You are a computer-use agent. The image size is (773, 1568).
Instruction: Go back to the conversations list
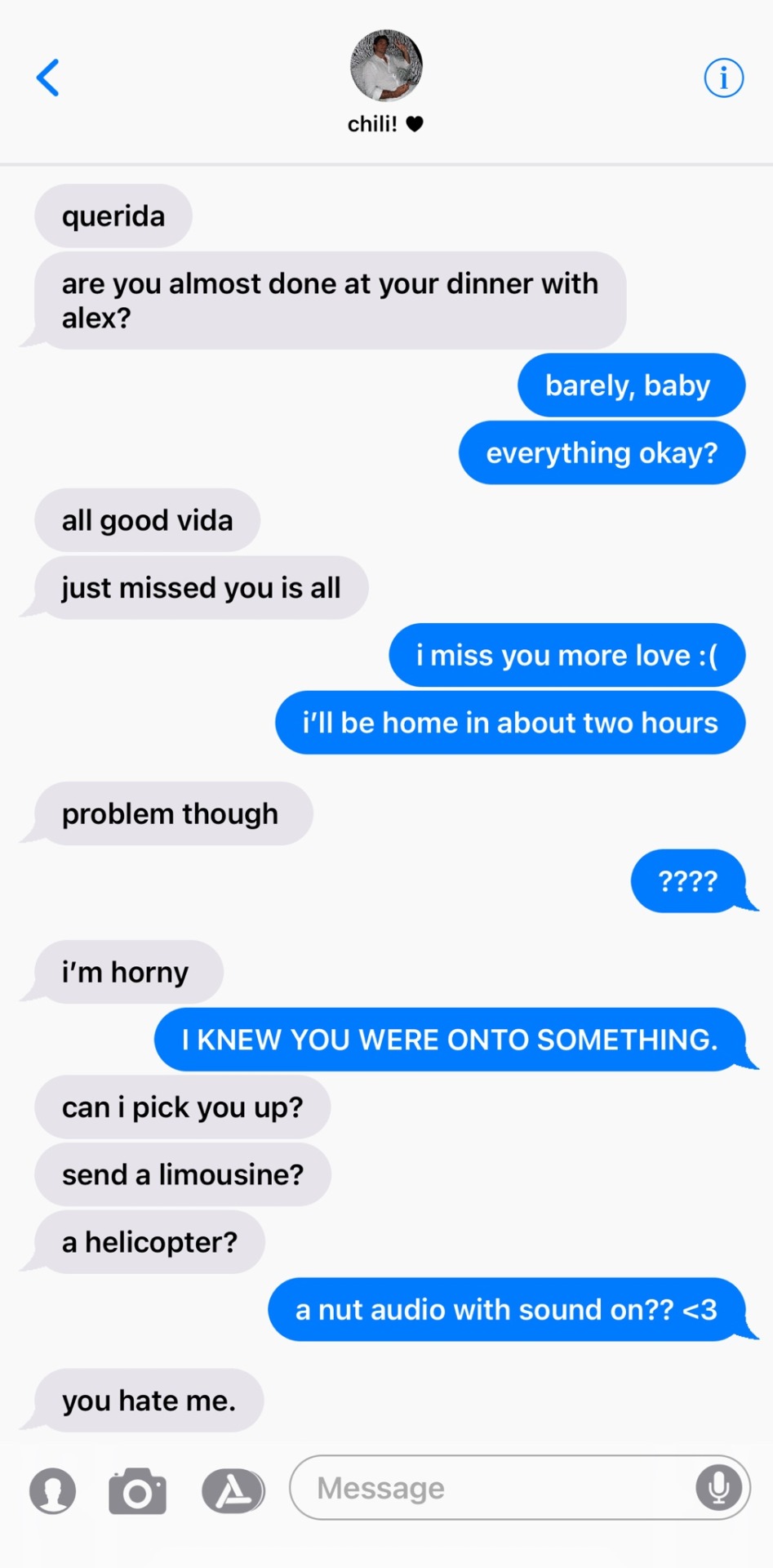pos(48,78)
